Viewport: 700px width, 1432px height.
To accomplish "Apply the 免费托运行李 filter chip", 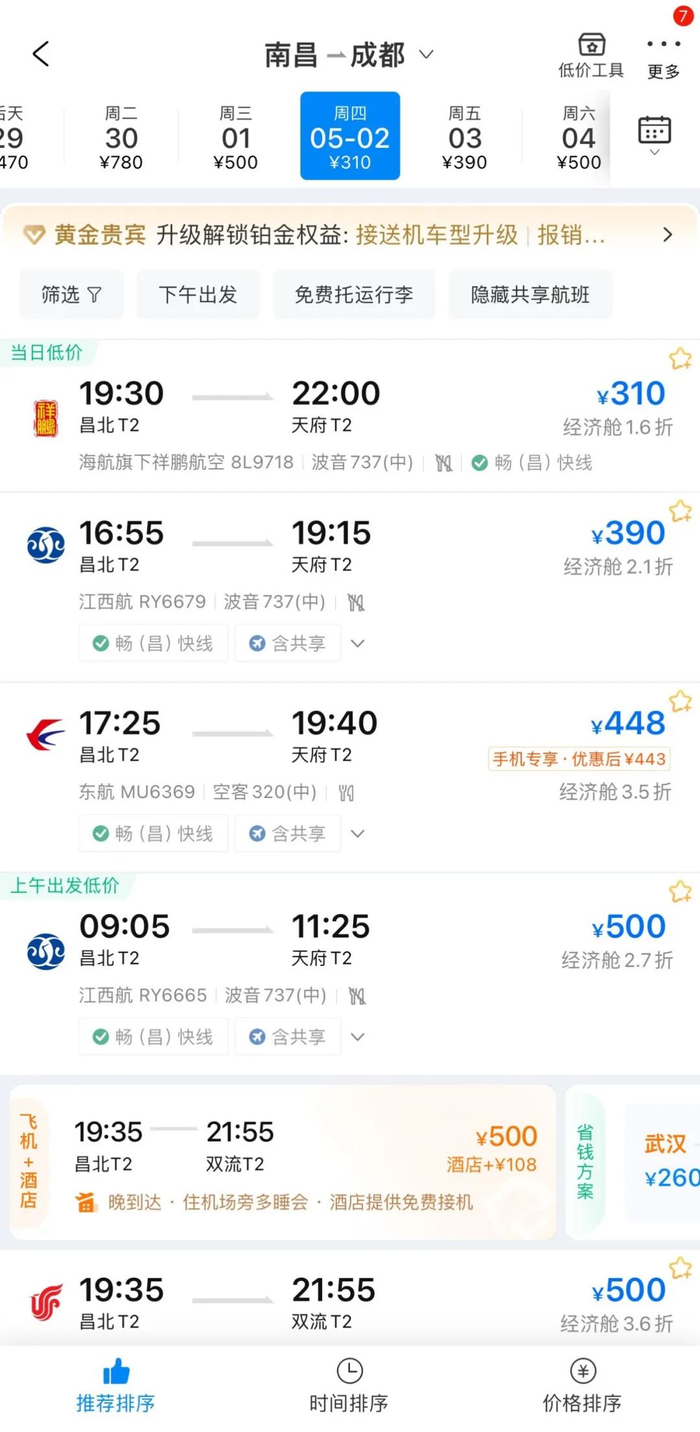I will click(x=354, y=295).
